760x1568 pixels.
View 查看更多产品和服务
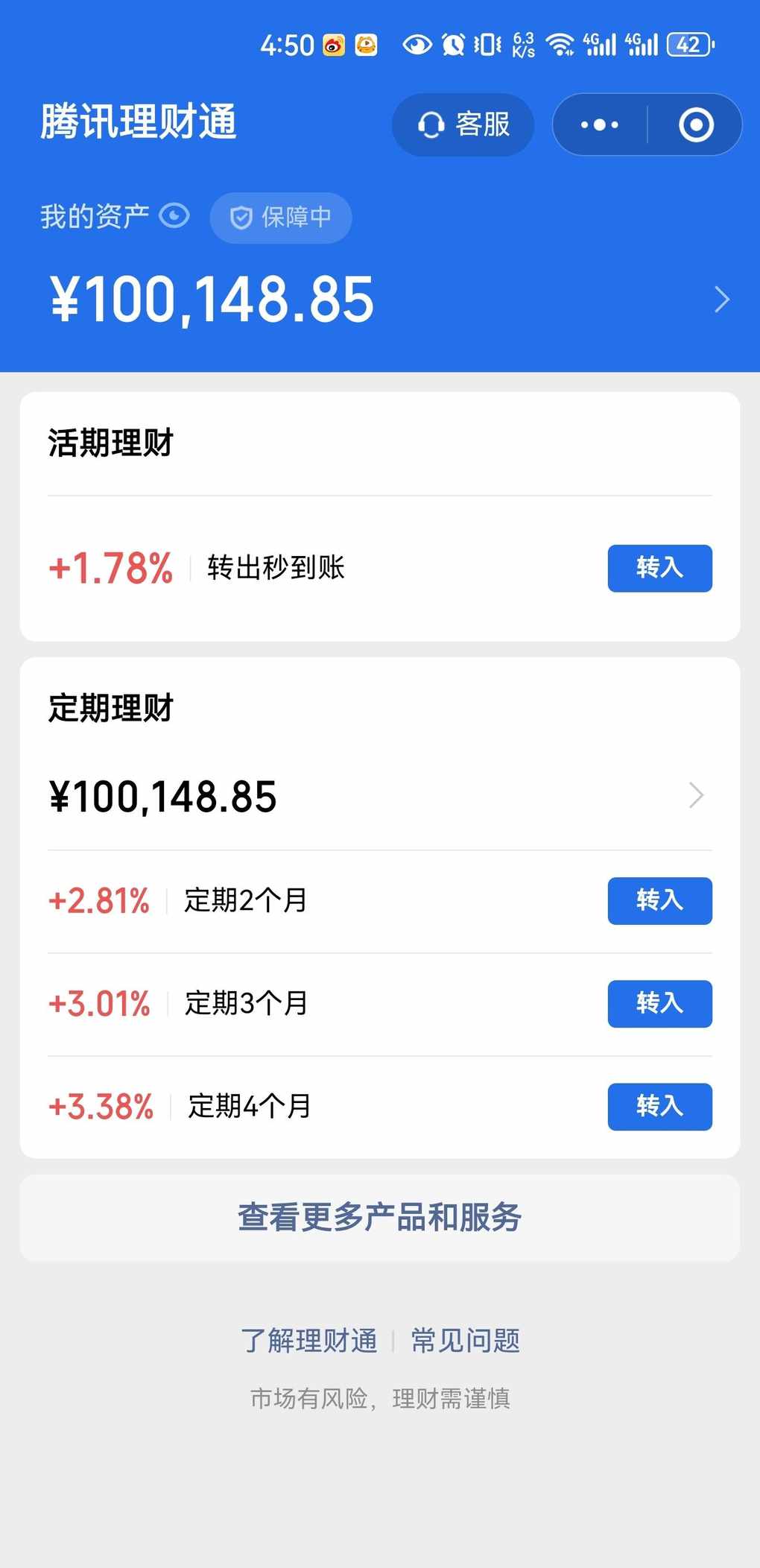tap(379, 1218)
